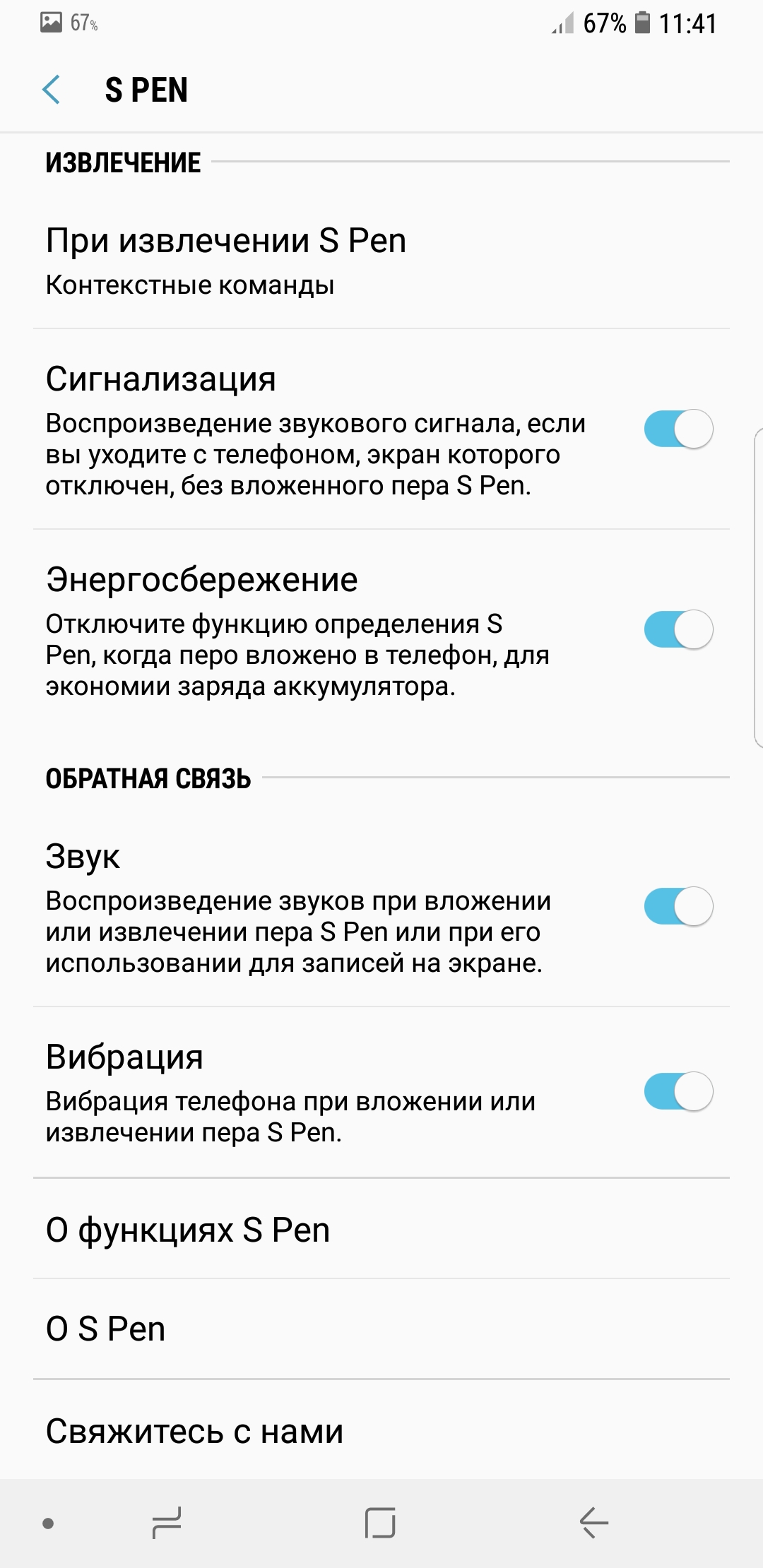Open the О S Pen row
This screenshot has width=763, height=1568.
tap(381, 1329)
